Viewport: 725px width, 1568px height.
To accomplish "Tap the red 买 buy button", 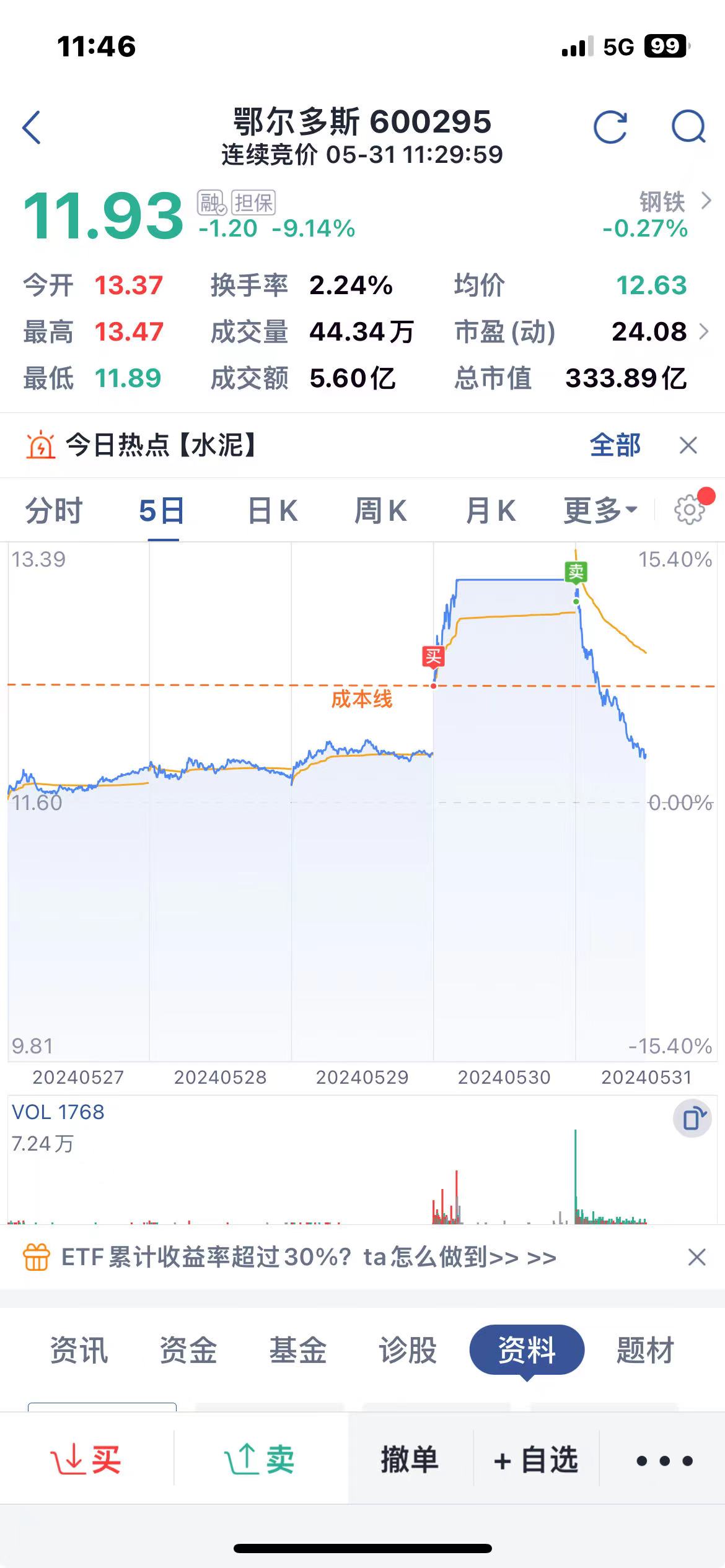I will pyautogui.click(x=87, y=1460).
